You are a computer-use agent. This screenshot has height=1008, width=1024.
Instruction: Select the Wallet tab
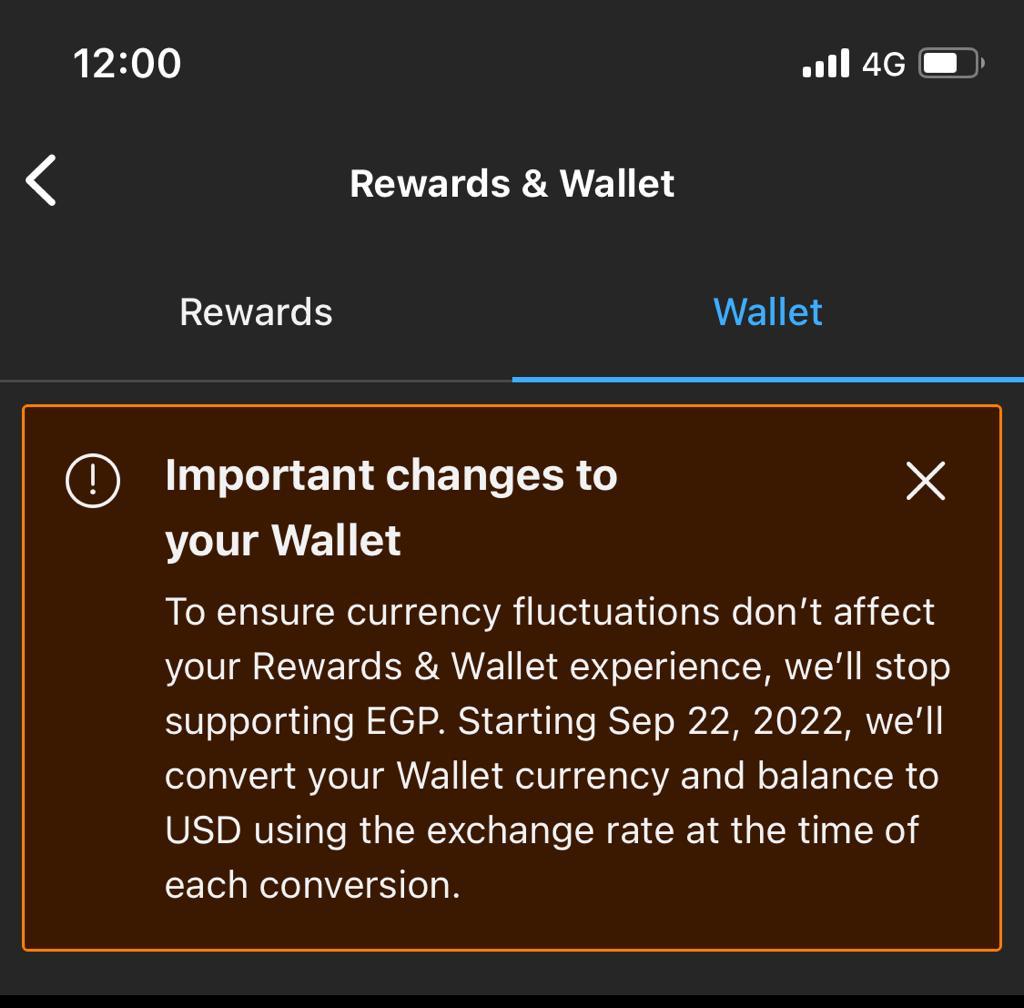pos(767,312)
